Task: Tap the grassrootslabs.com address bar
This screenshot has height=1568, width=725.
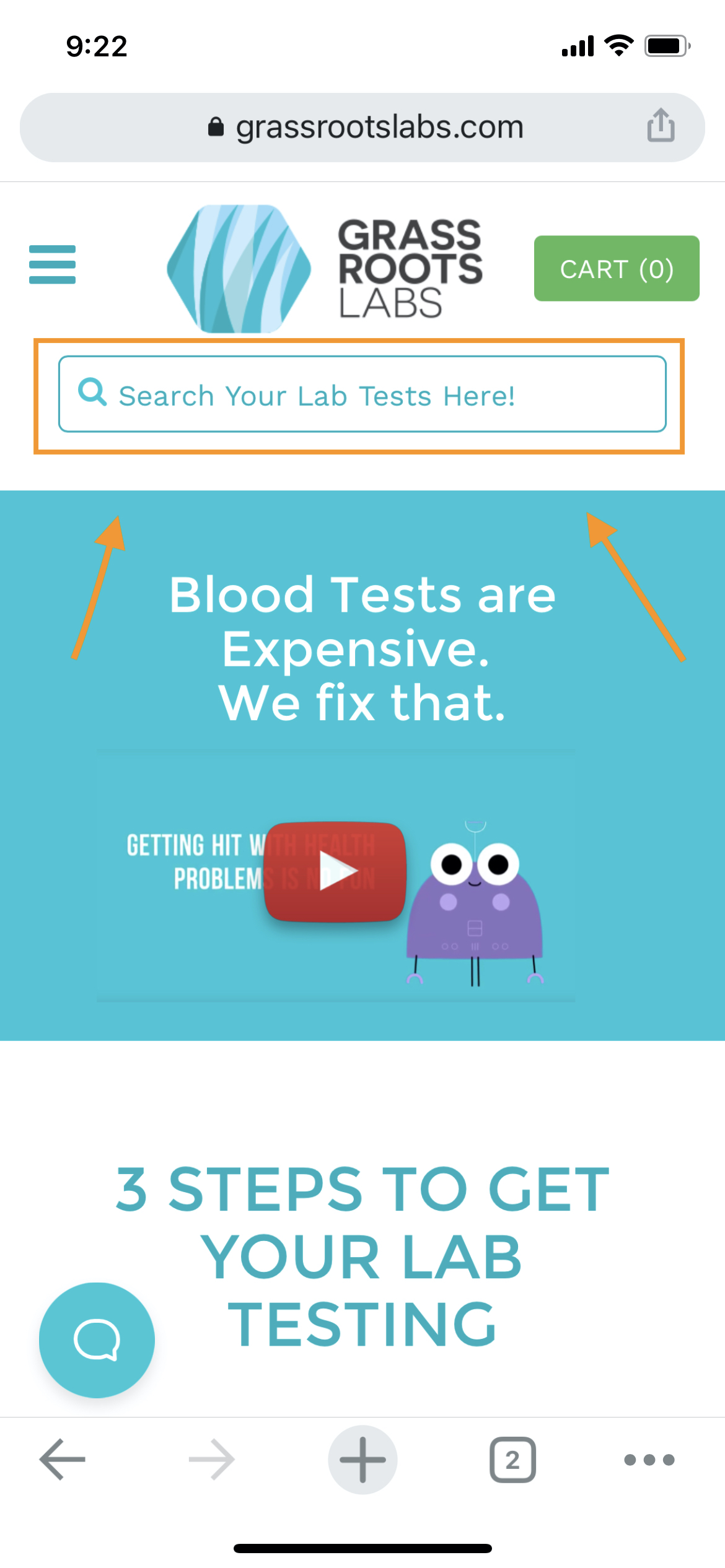Action: pos(366,128)
